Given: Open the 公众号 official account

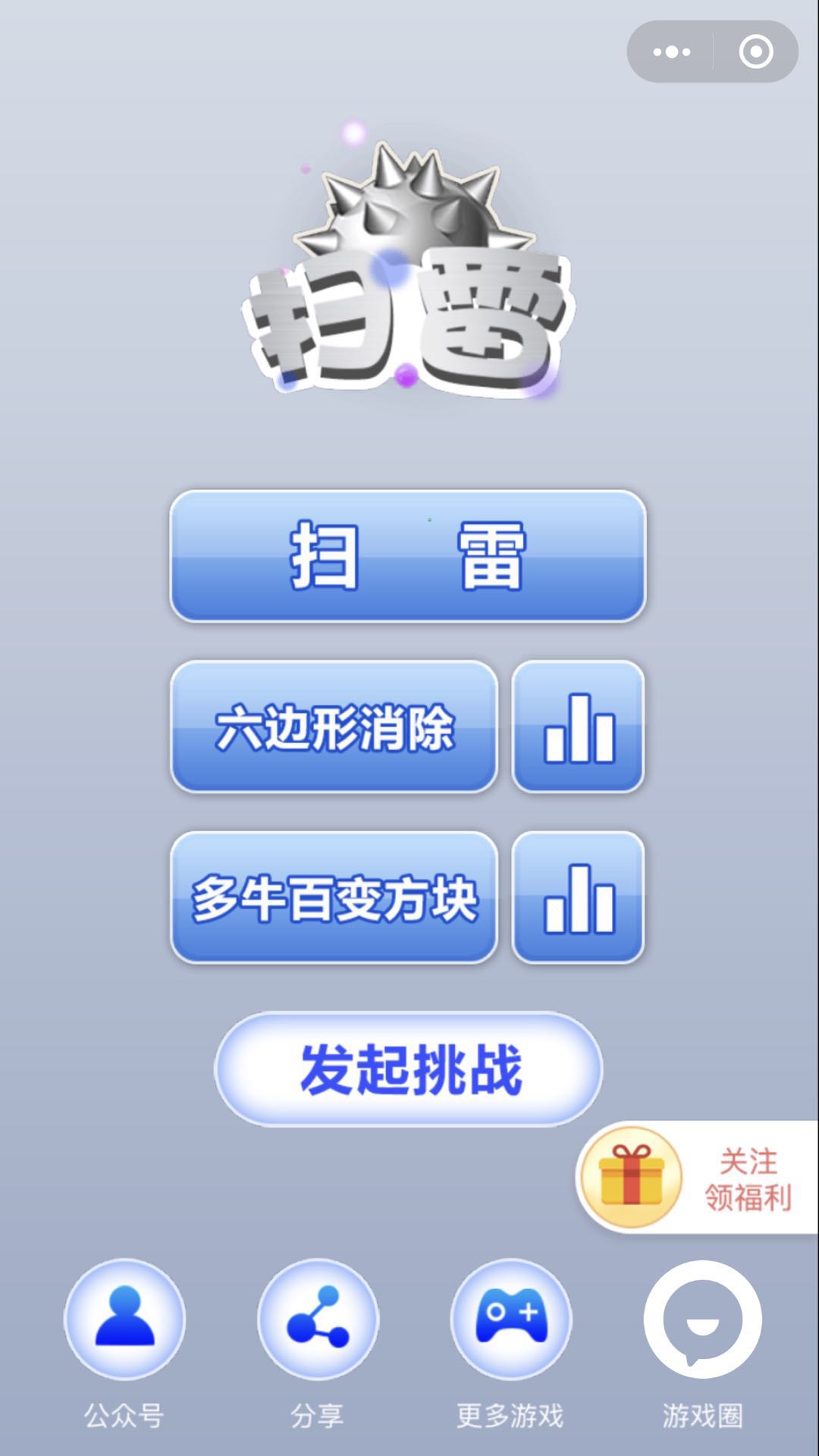Looking at the screenshot, I should [x=124, y=1319].
